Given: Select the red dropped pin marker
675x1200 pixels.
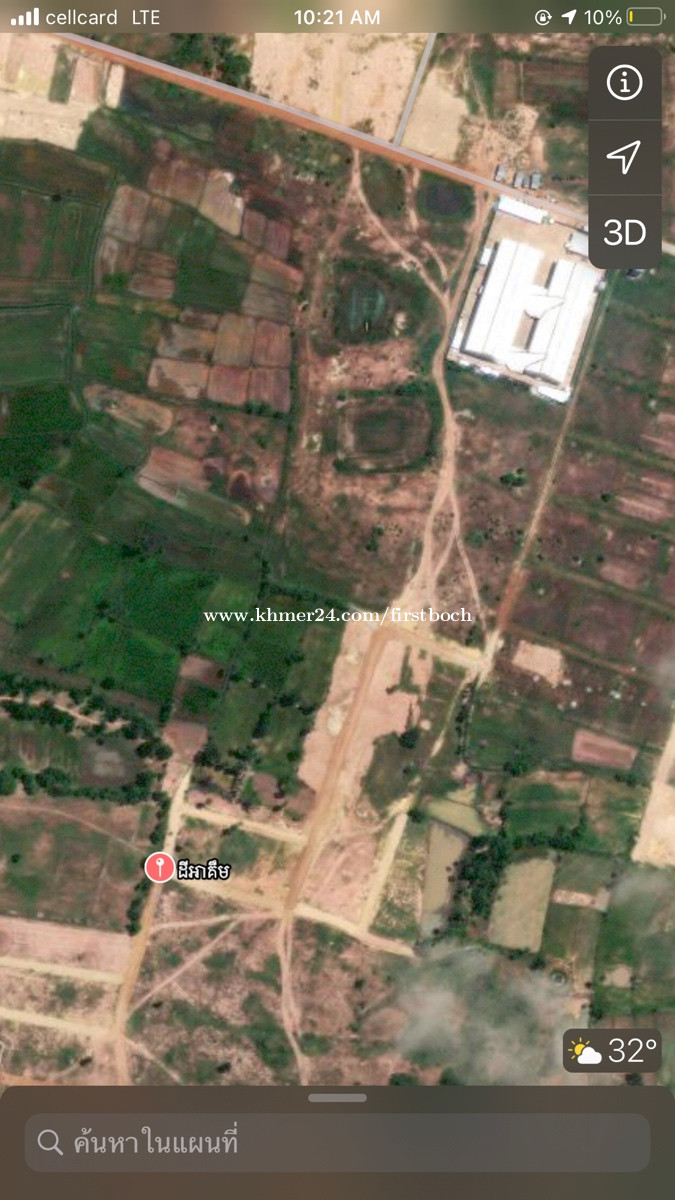Looking at the screenshot, I should [159, 868].
